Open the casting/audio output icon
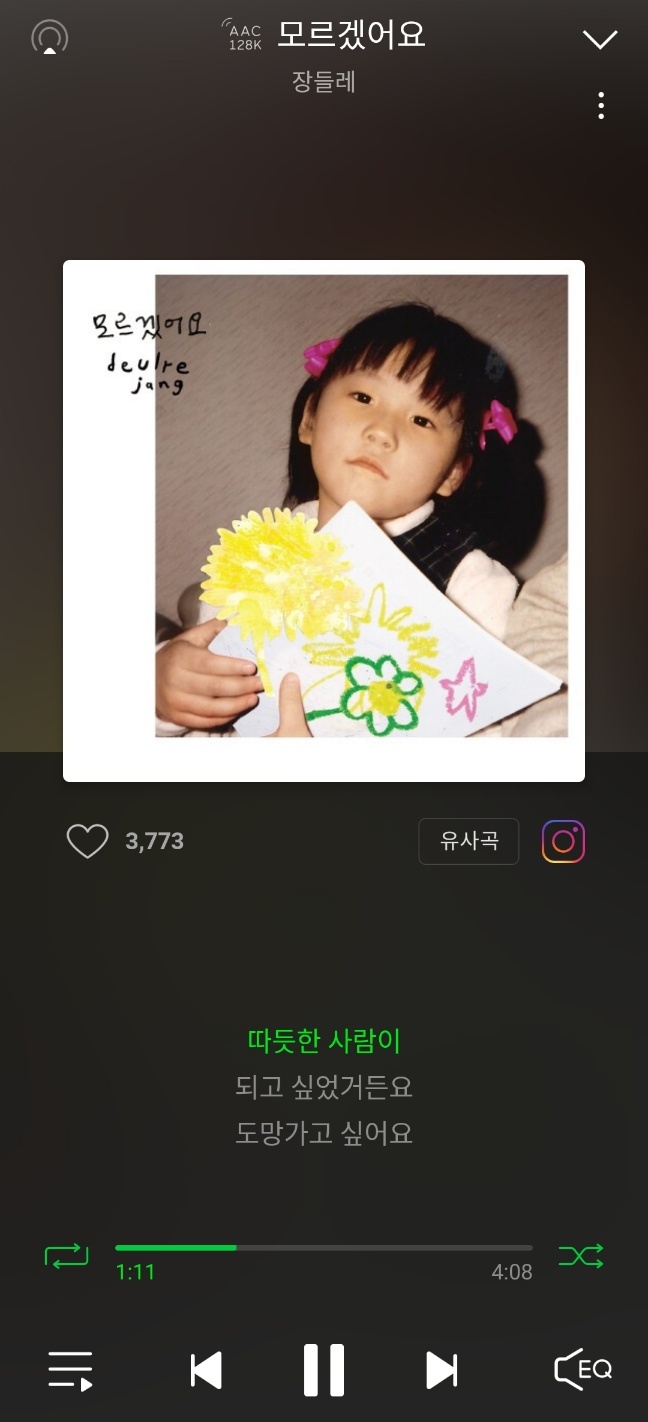648x1422 pixels. (49, 38)
